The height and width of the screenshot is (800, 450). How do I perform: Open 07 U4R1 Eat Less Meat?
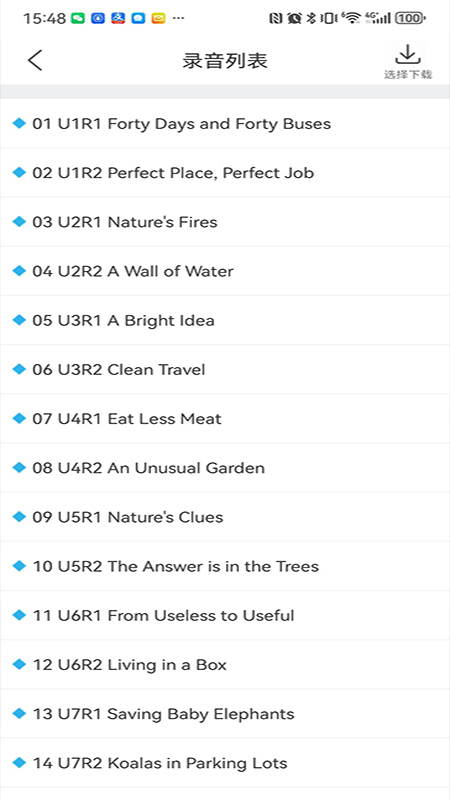(x=225, y=419)
